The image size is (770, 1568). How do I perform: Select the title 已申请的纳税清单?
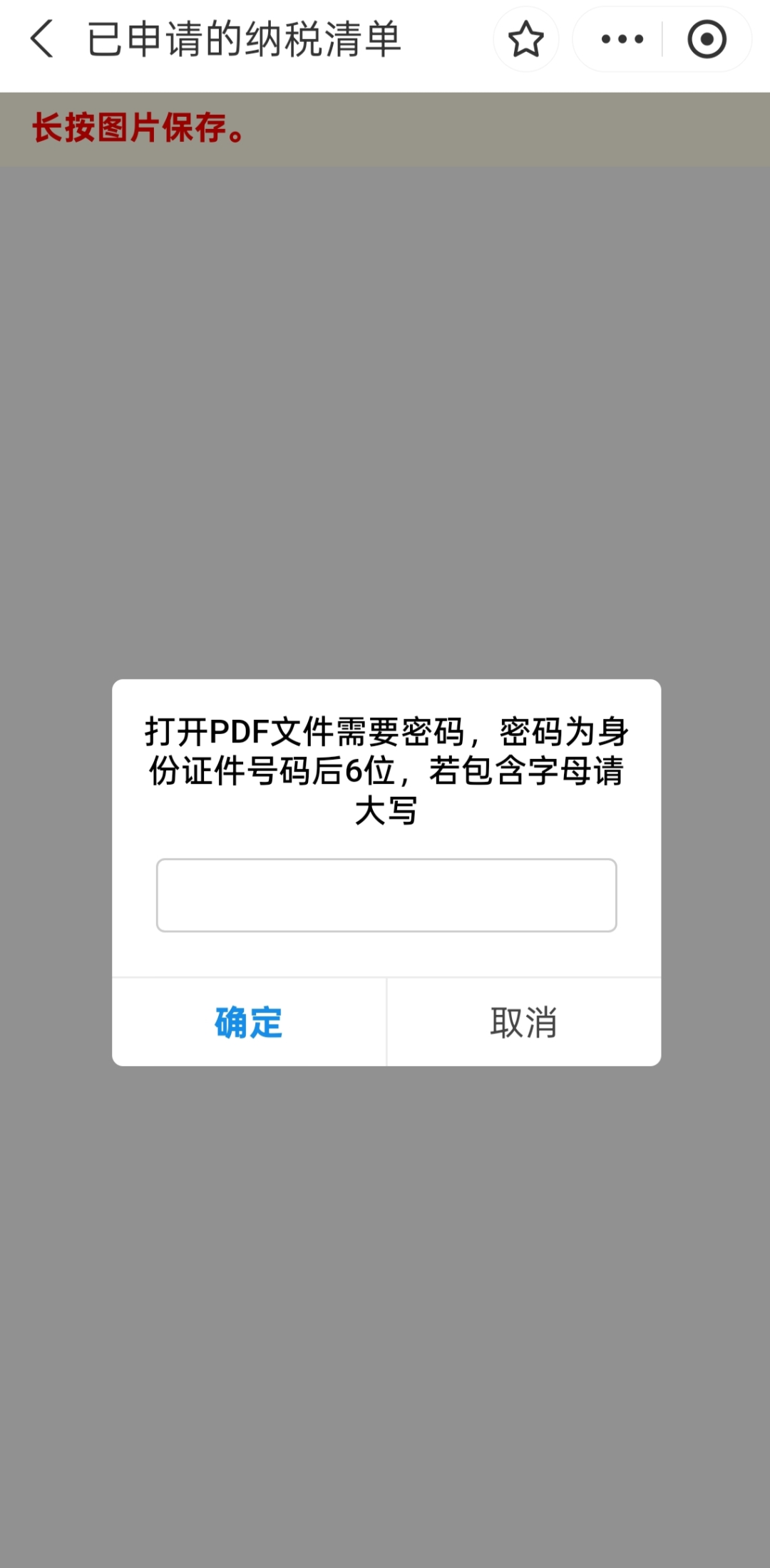(x=246, y=39)
